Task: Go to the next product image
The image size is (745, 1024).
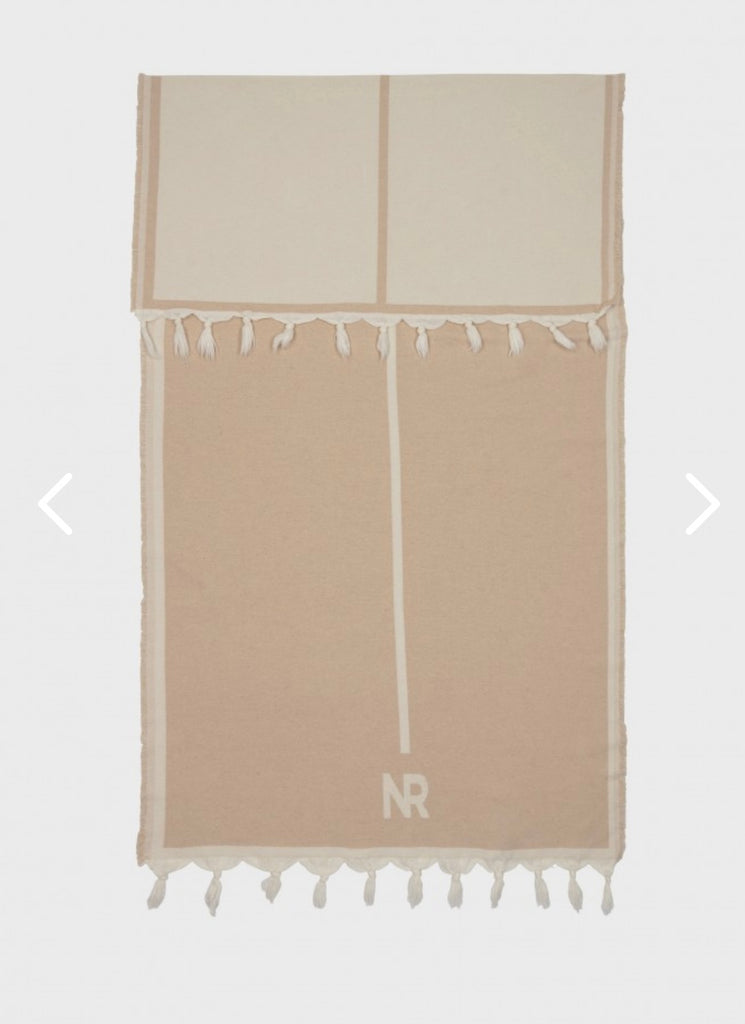Action: [702, 504]
